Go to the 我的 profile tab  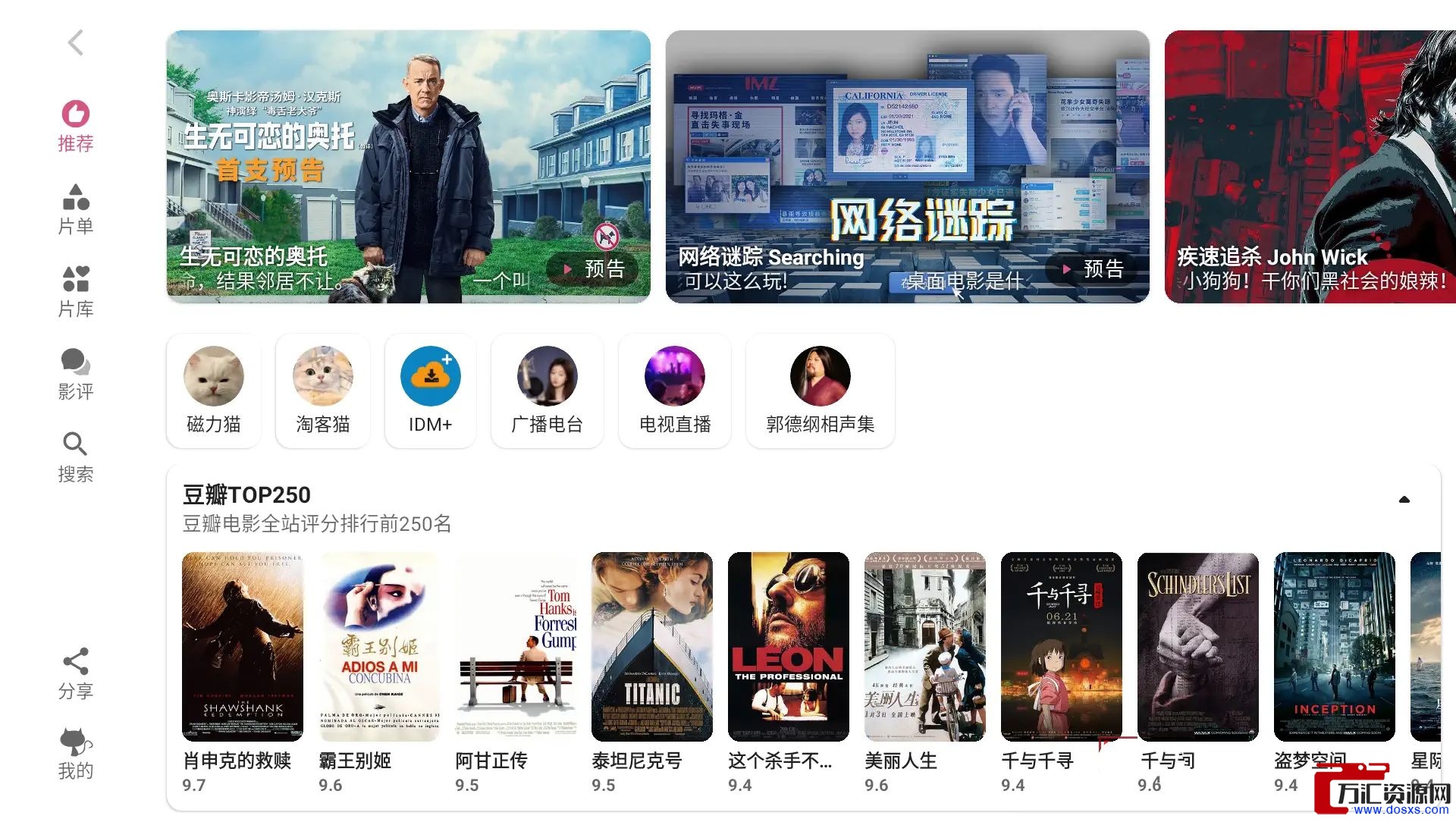(75, 755)
